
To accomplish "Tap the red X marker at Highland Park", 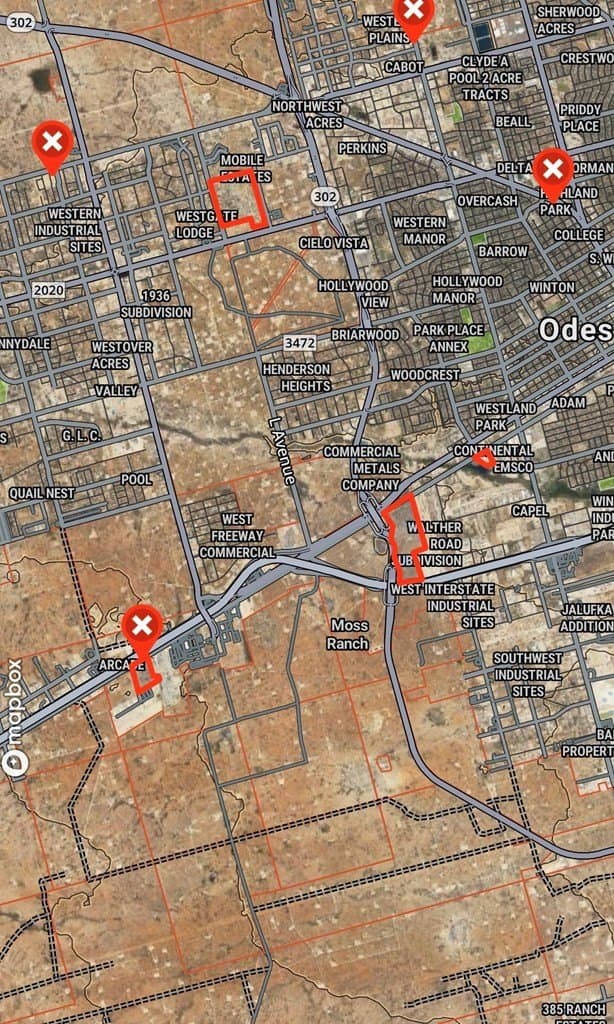I will coord(552,169).
